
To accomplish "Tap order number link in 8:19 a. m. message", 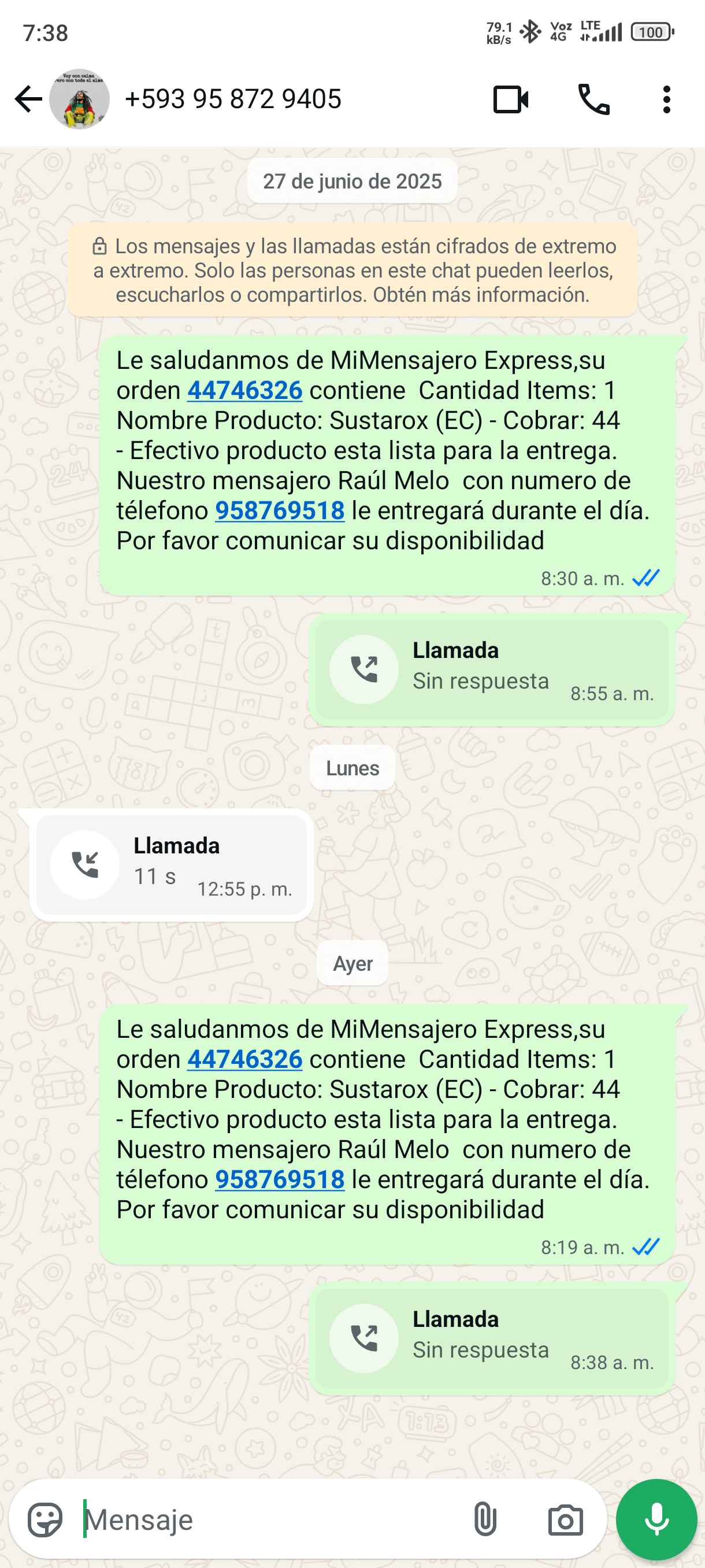I will point(244,1059).
